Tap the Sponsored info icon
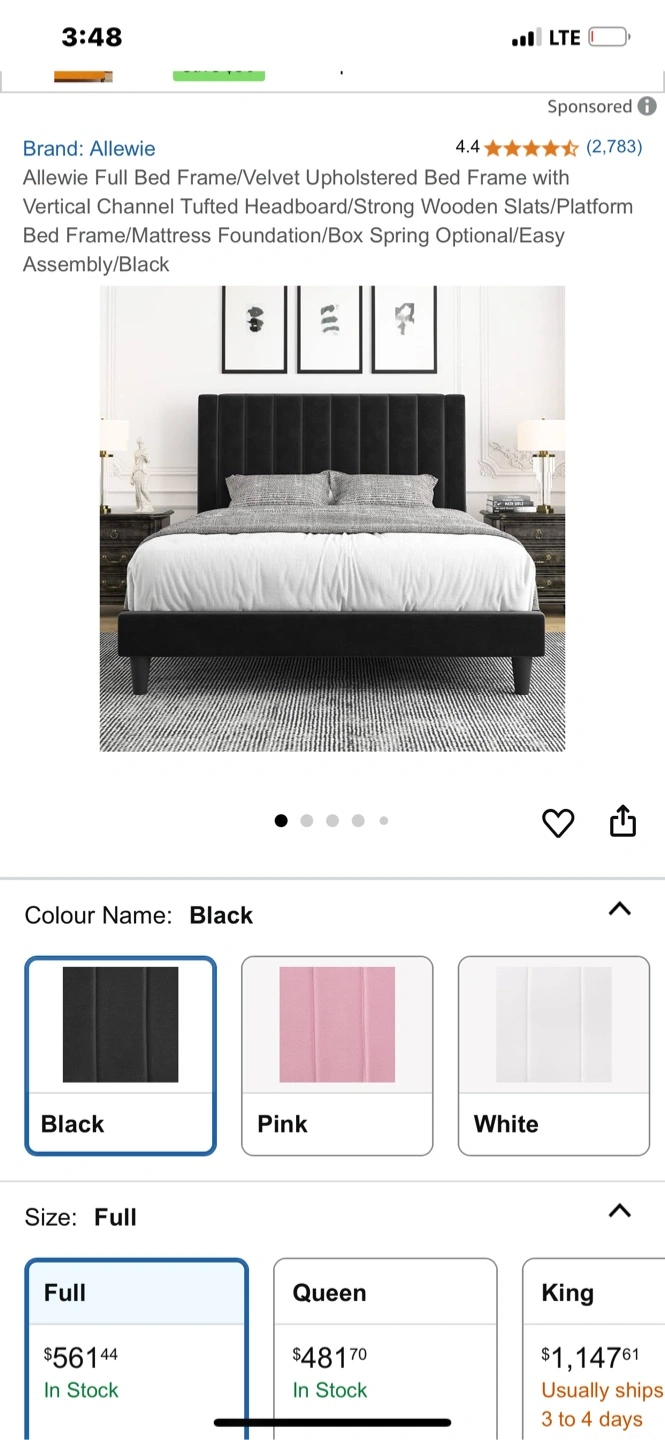 click(647, 106)
